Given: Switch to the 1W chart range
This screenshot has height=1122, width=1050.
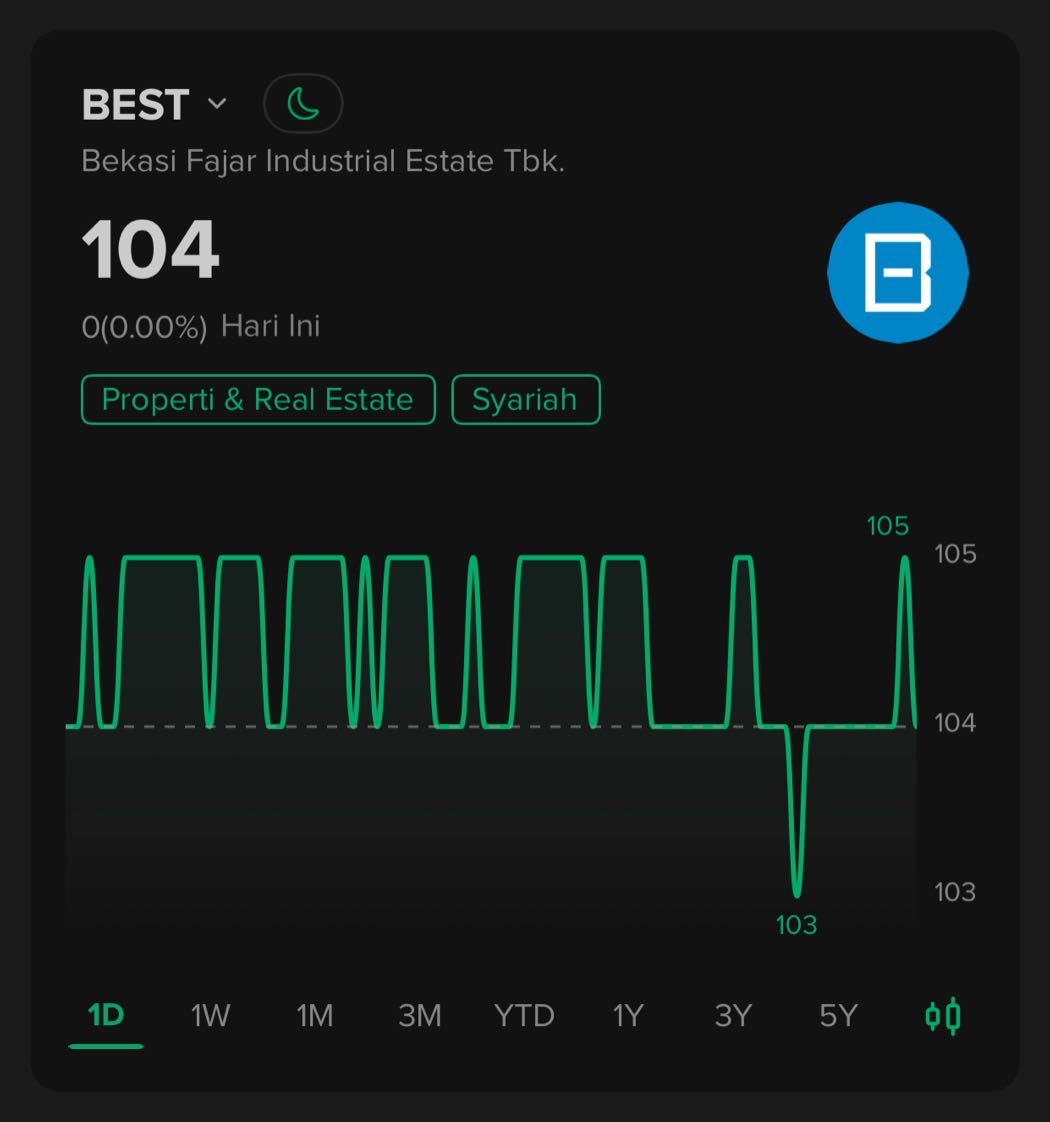Looking at the screenshot, I should click(211, 1016).
